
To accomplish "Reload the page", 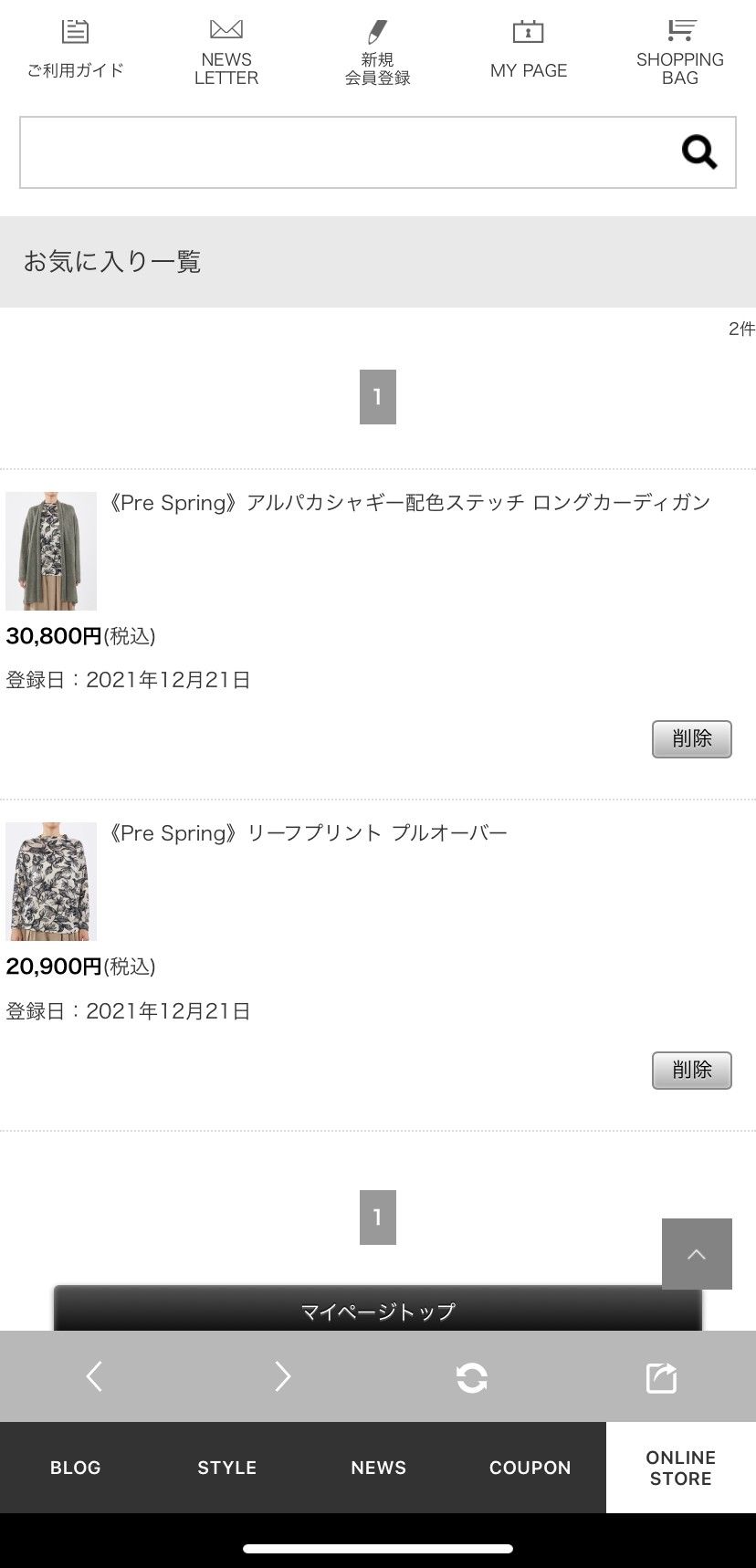I will point(471,1376).
